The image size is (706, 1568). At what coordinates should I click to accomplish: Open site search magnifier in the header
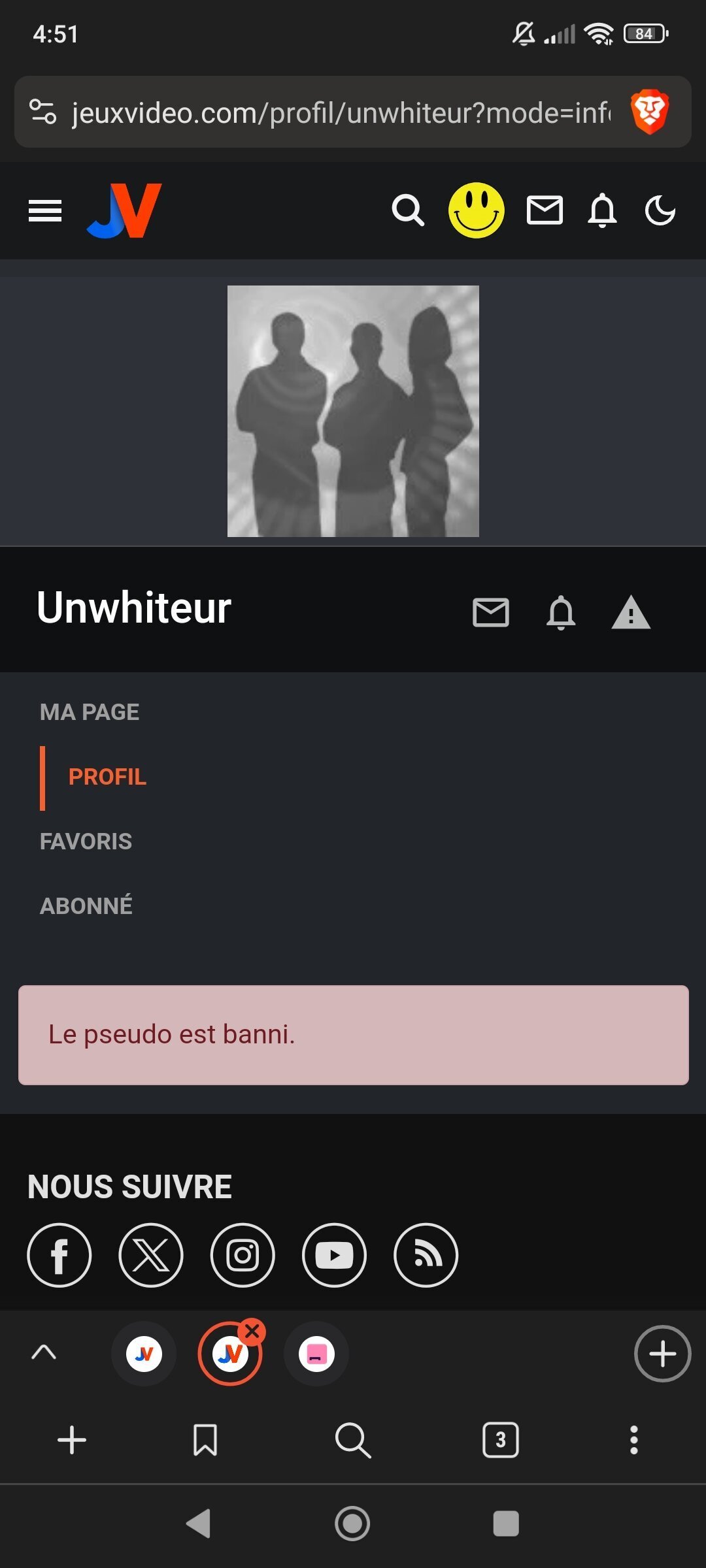pos(408,210)
